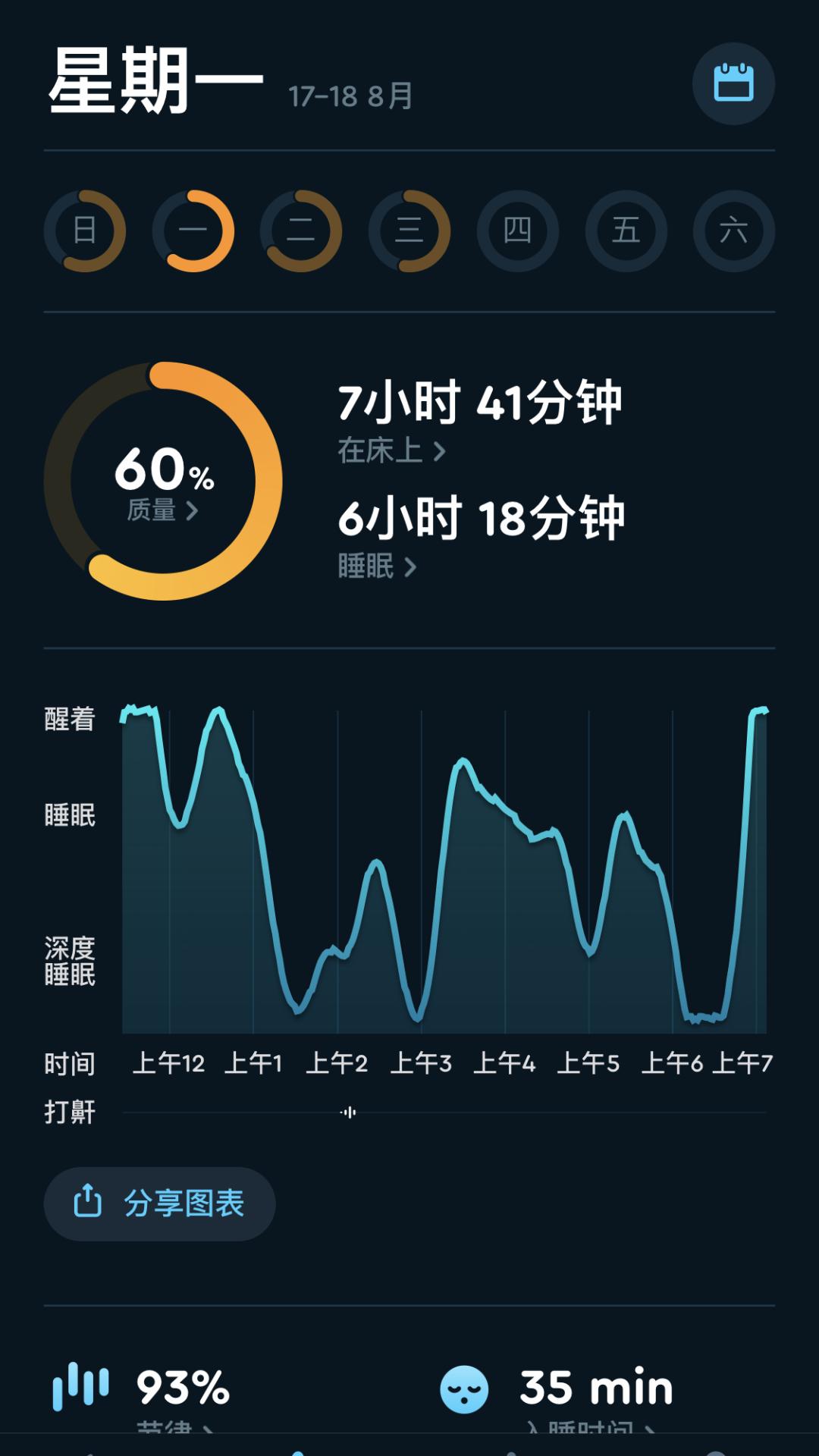819x1456 pixels.
Task: Tap the snore marker on the 打鼾 timeline
Action: [x=348, y=1112]
